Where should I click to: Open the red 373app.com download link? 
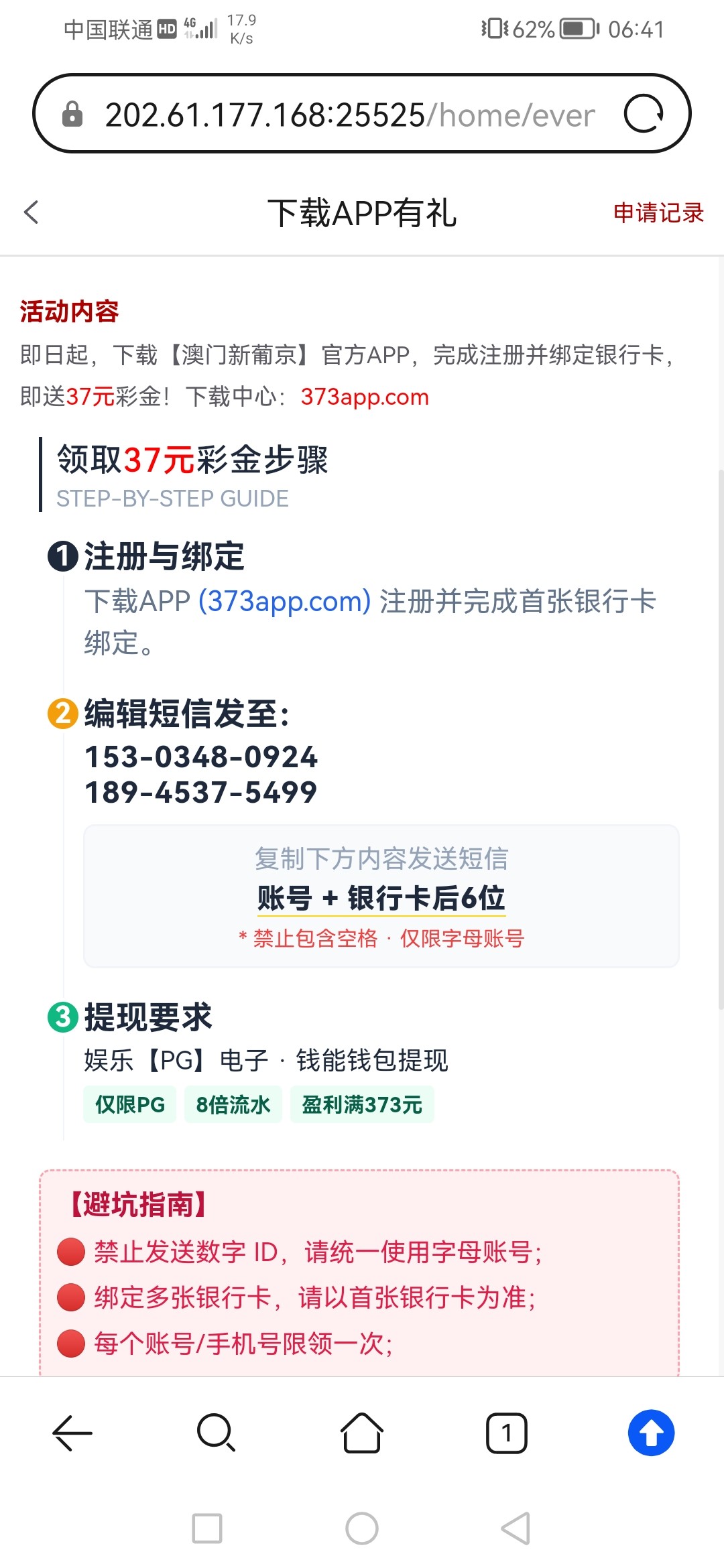pyautogui.click(x=365, y=397)
